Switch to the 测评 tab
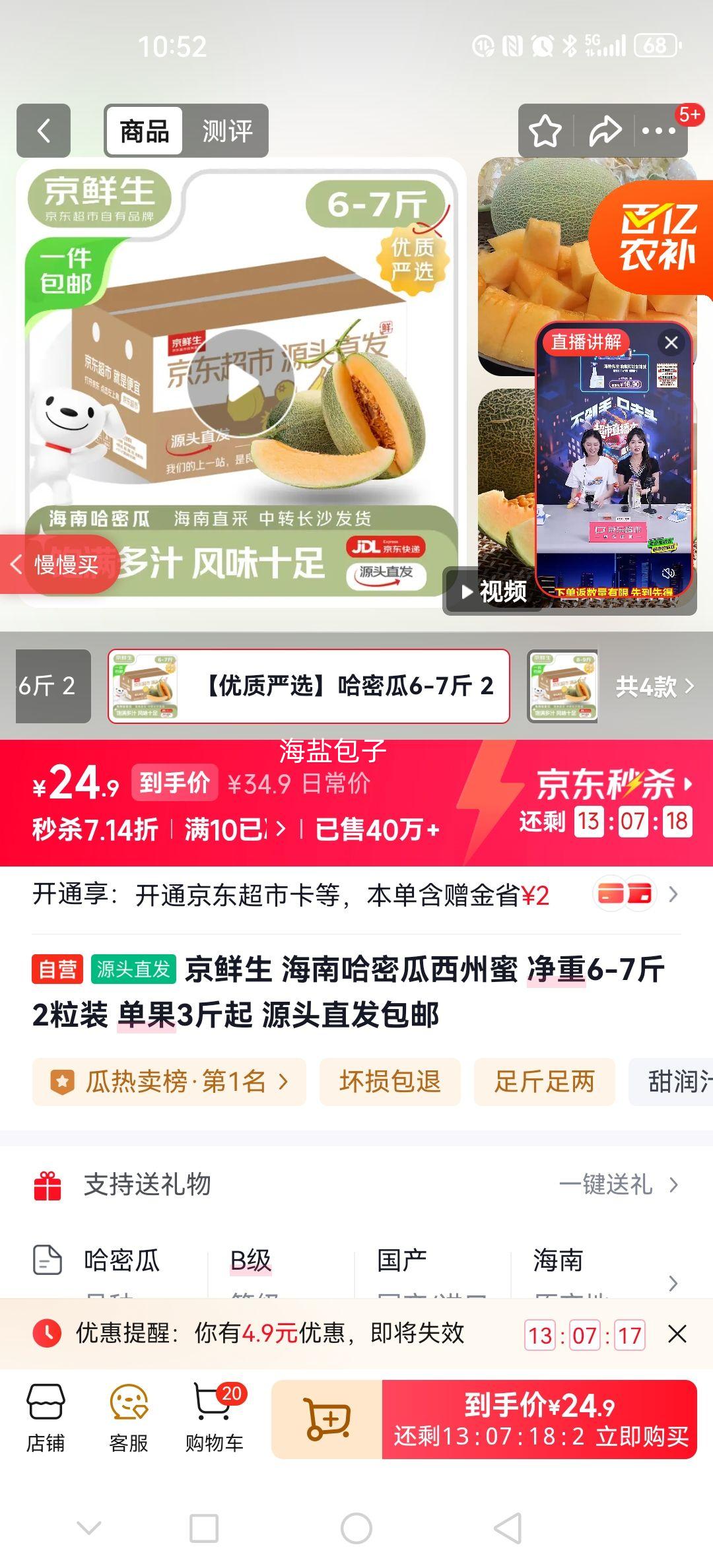 [227, 132]
